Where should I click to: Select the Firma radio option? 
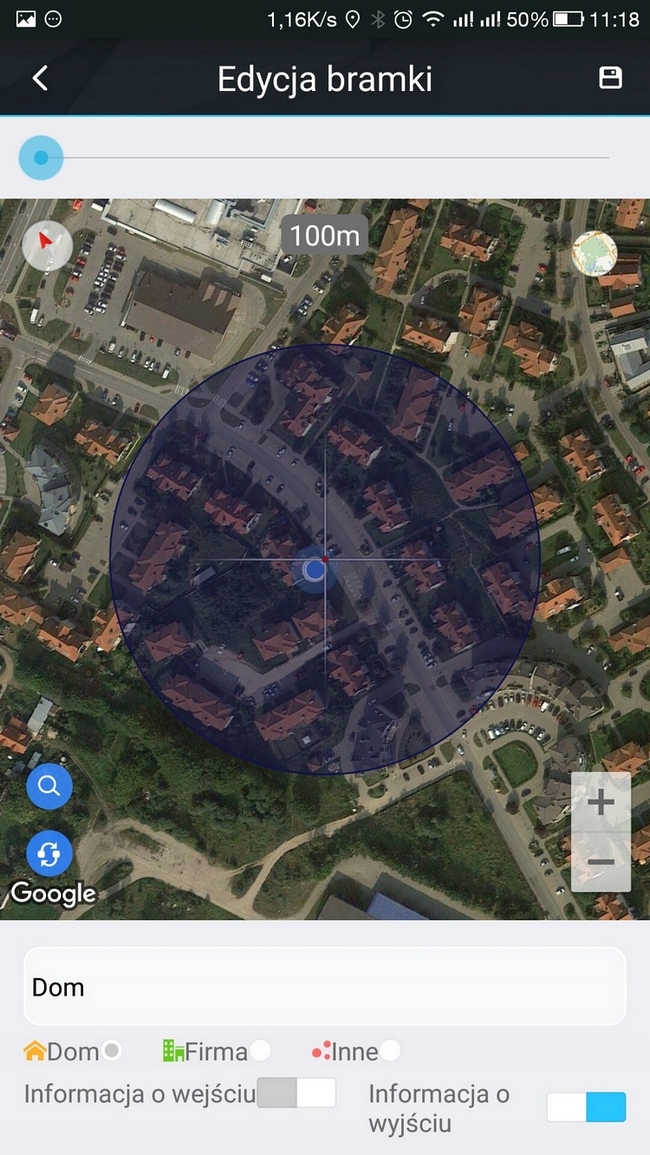(x=260, y=1051)
